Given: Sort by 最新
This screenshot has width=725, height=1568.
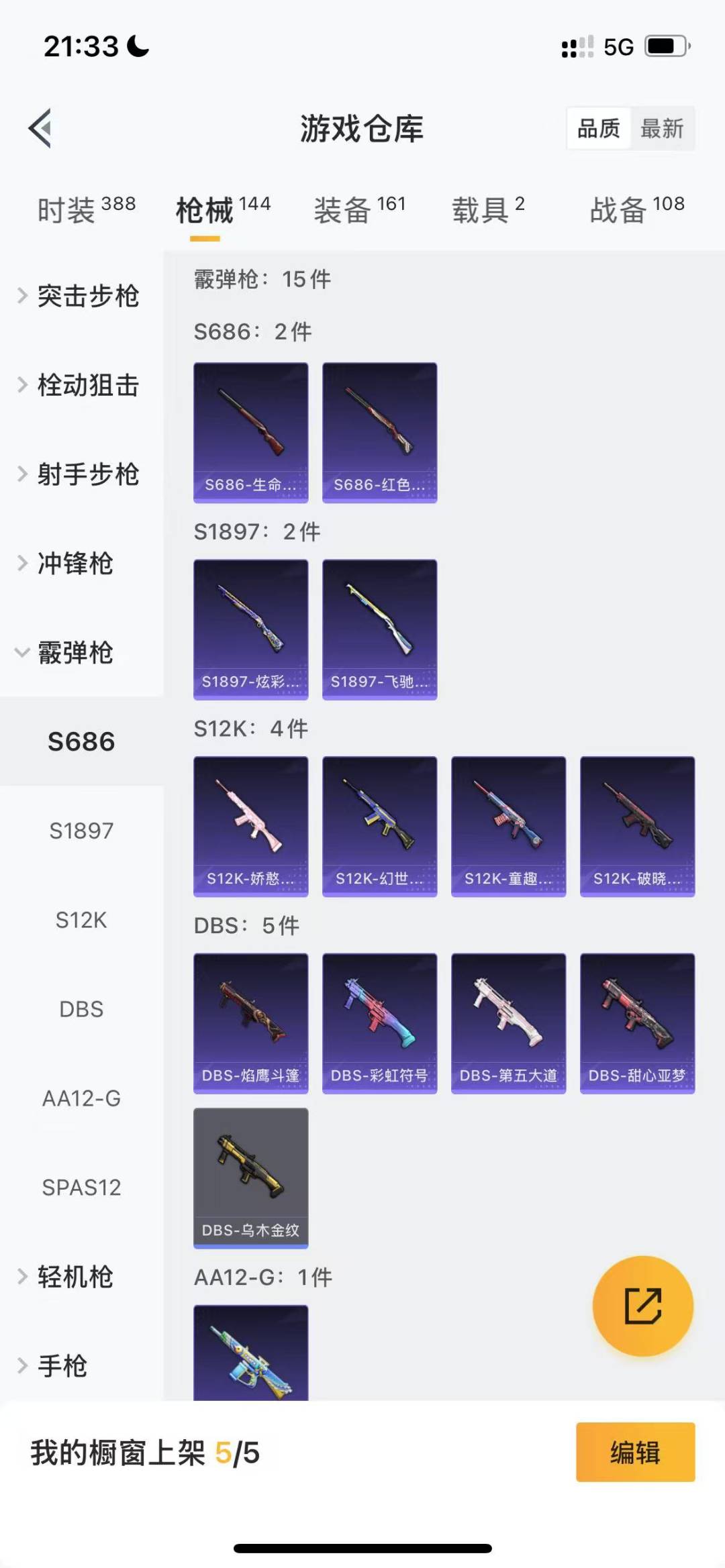Looking at the screenshot, I should click(661, 128).
